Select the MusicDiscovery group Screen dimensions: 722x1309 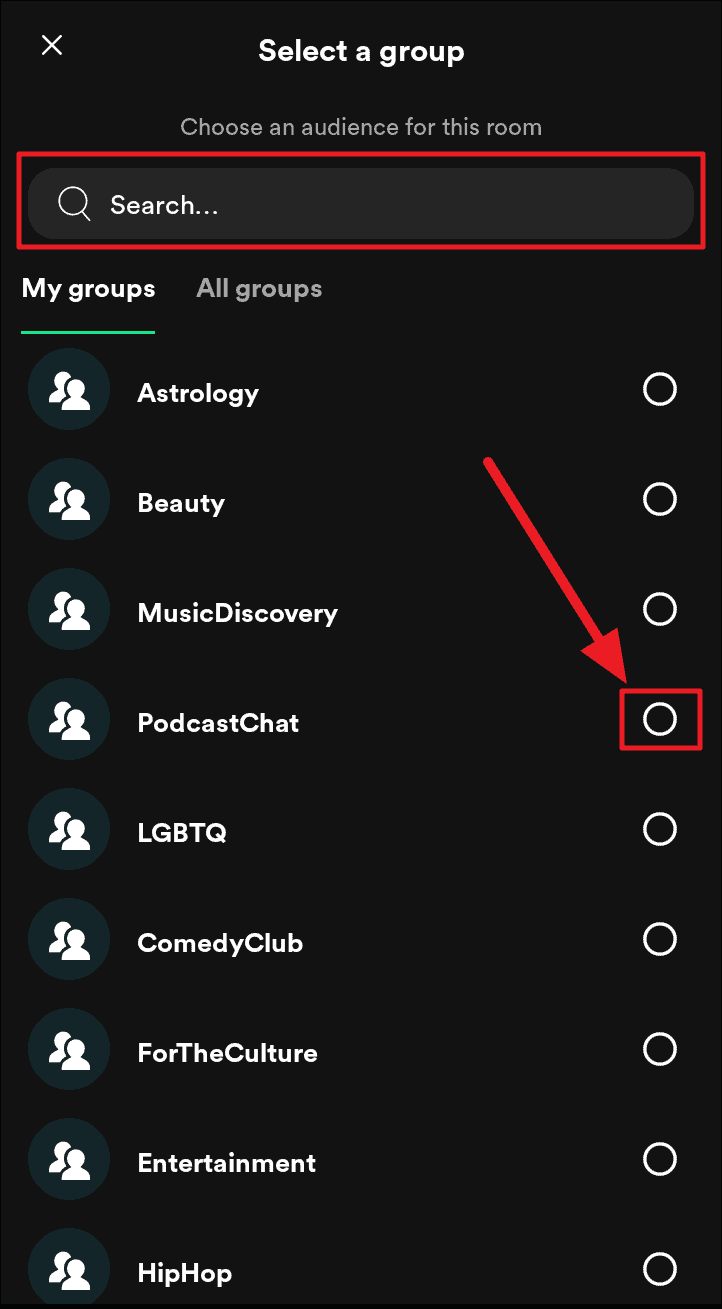(x=659, y=609)
